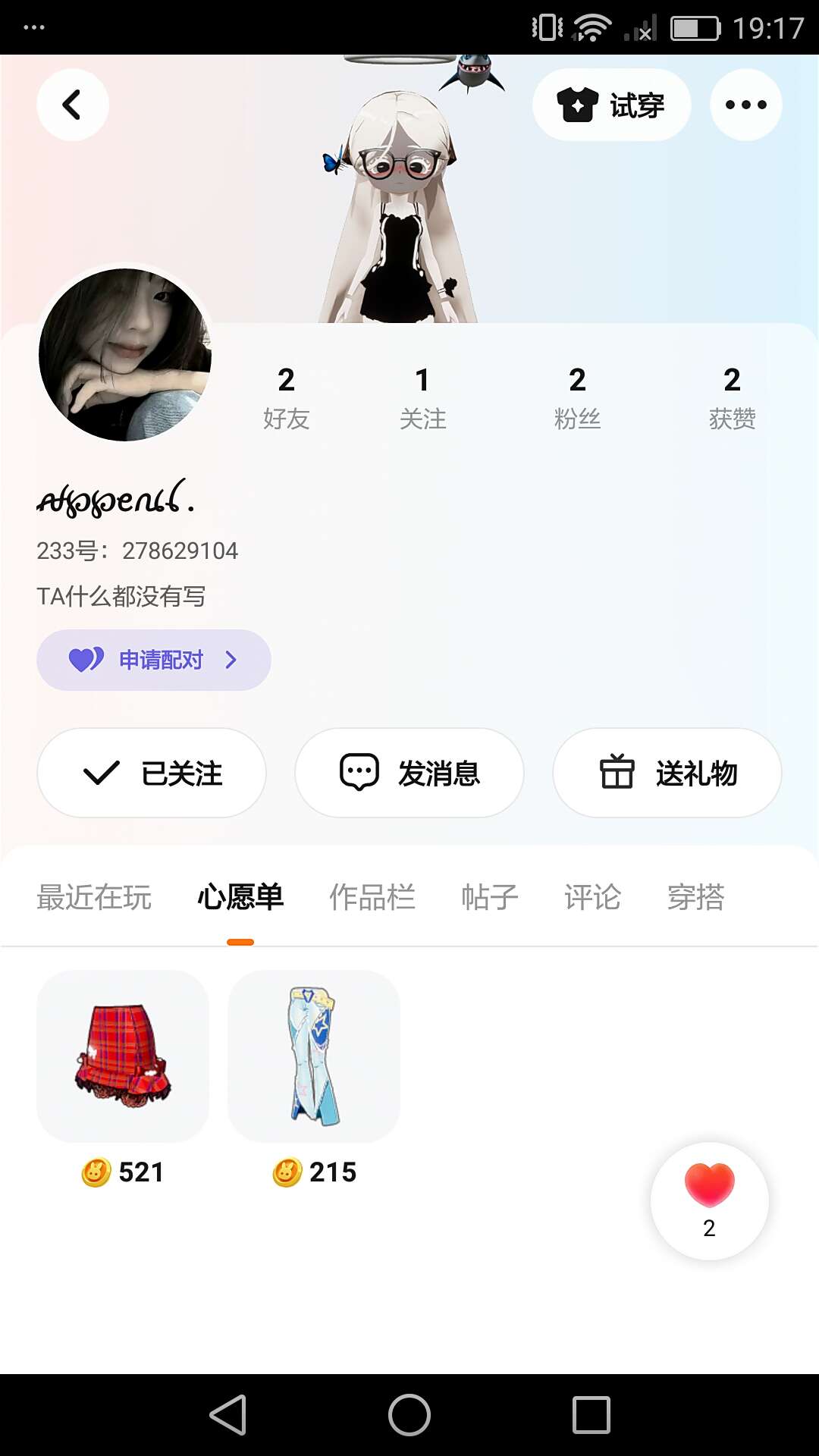Open the red plaid skirt priced 521
The height and width of the screenshot is (1456, 819).
[123, 1056]
